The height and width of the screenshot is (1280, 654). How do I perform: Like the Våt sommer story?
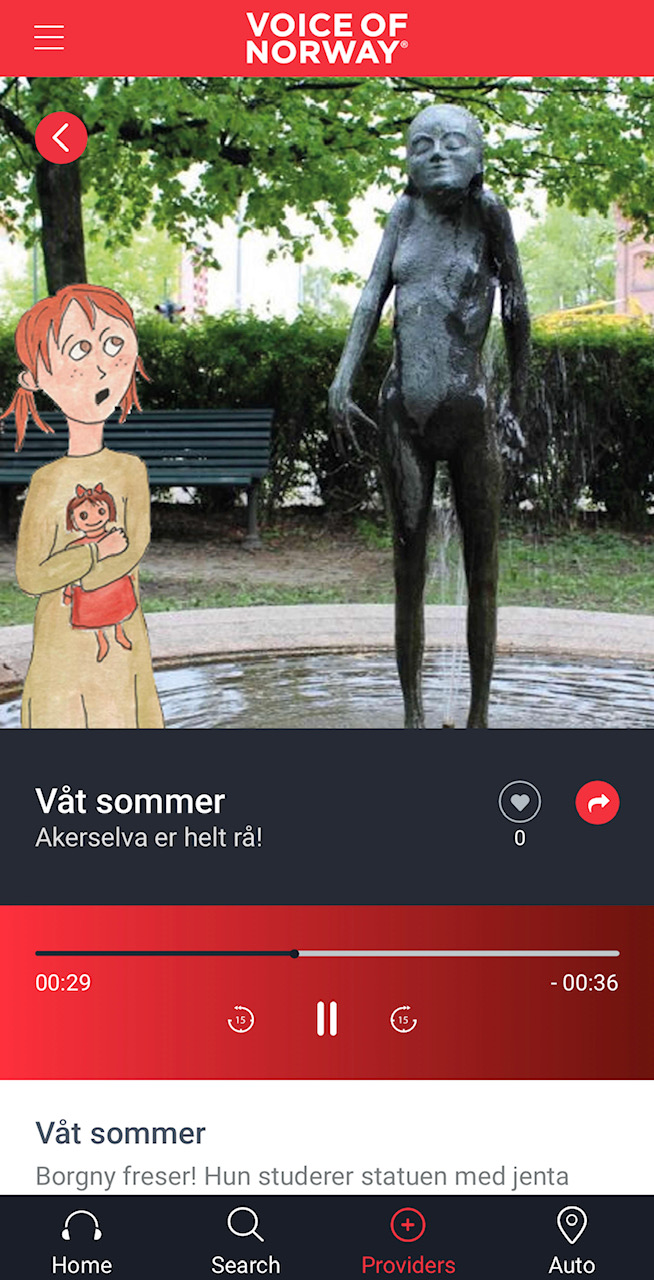click(x=519, y=802)
